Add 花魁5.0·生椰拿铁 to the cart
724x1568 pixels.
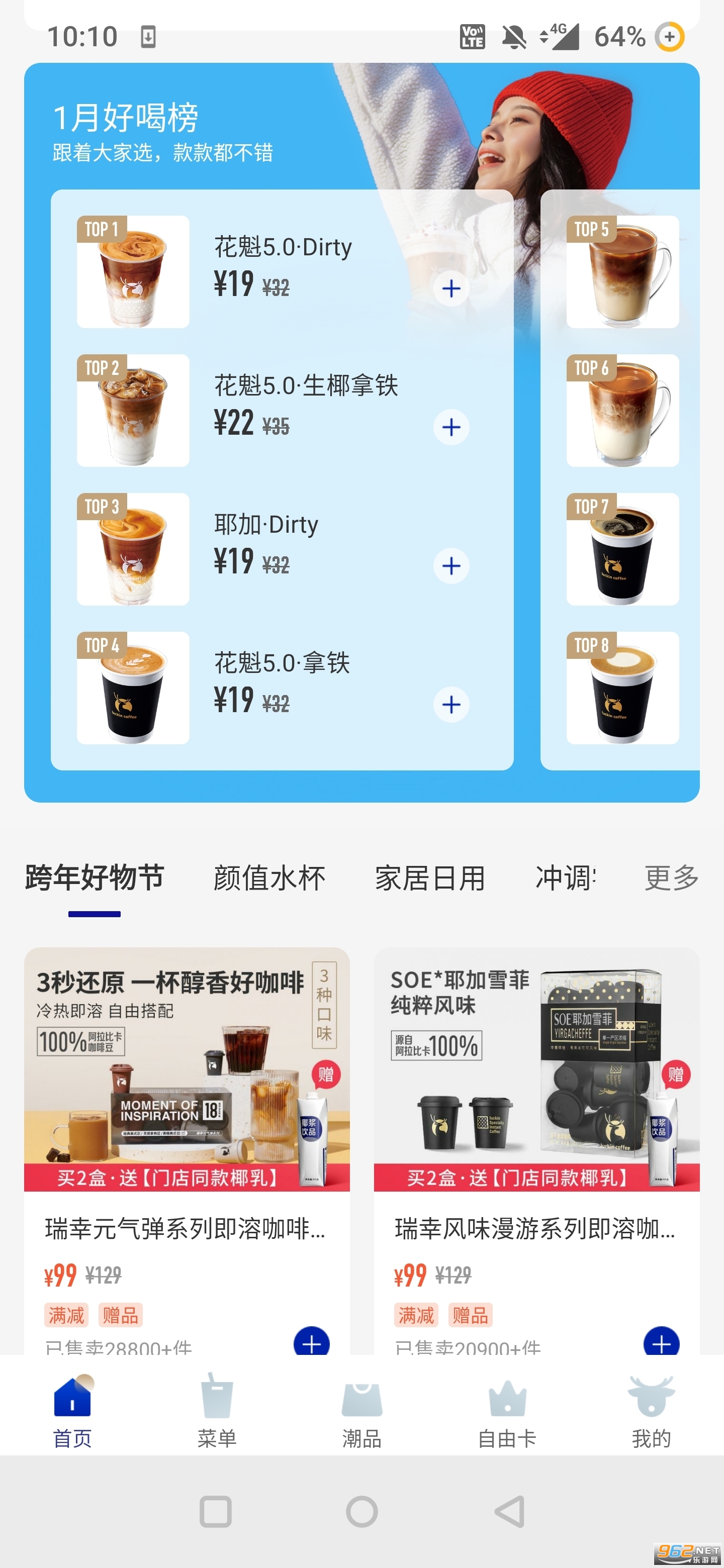coord(450,427)
